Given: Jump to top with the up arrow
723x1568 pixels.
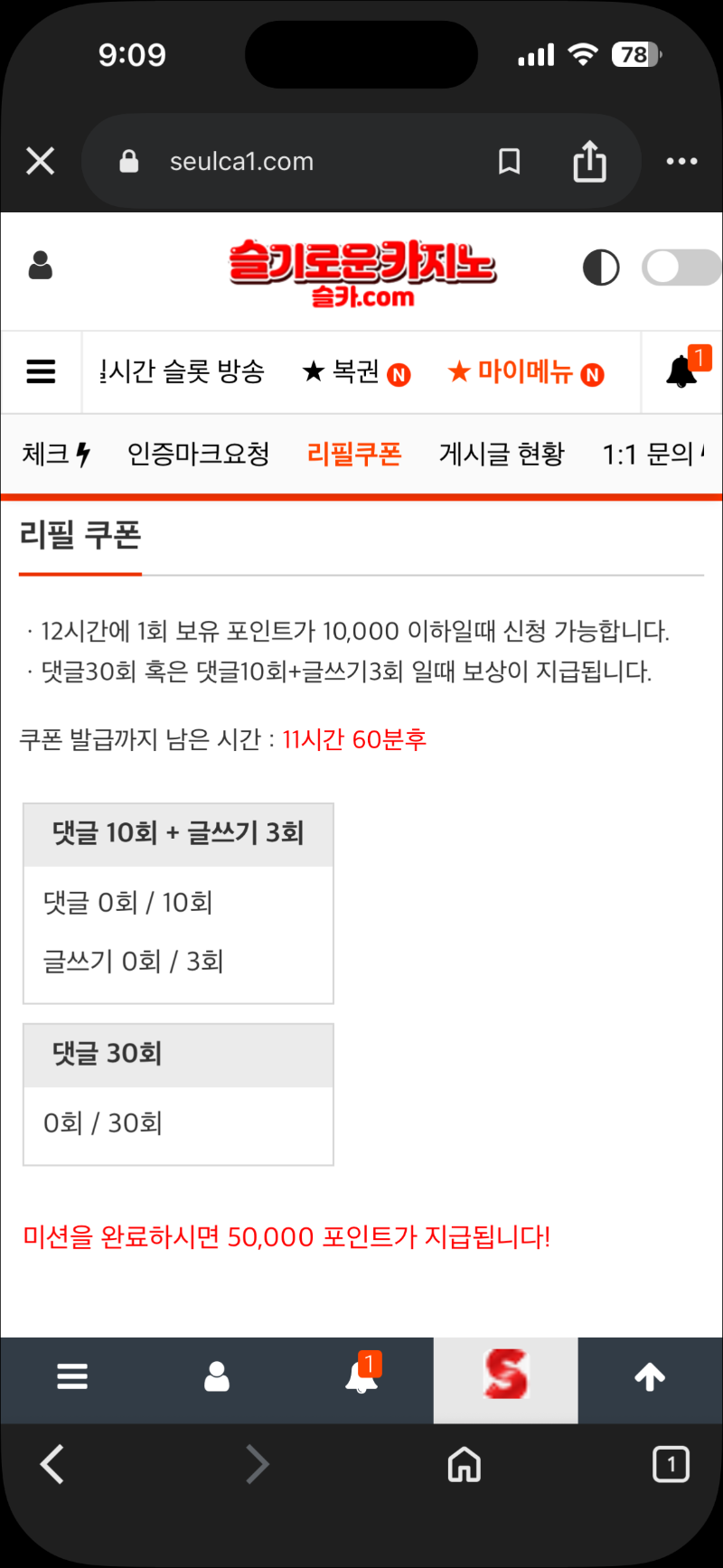Looking at the screenshot, I should pos(650,1377).
